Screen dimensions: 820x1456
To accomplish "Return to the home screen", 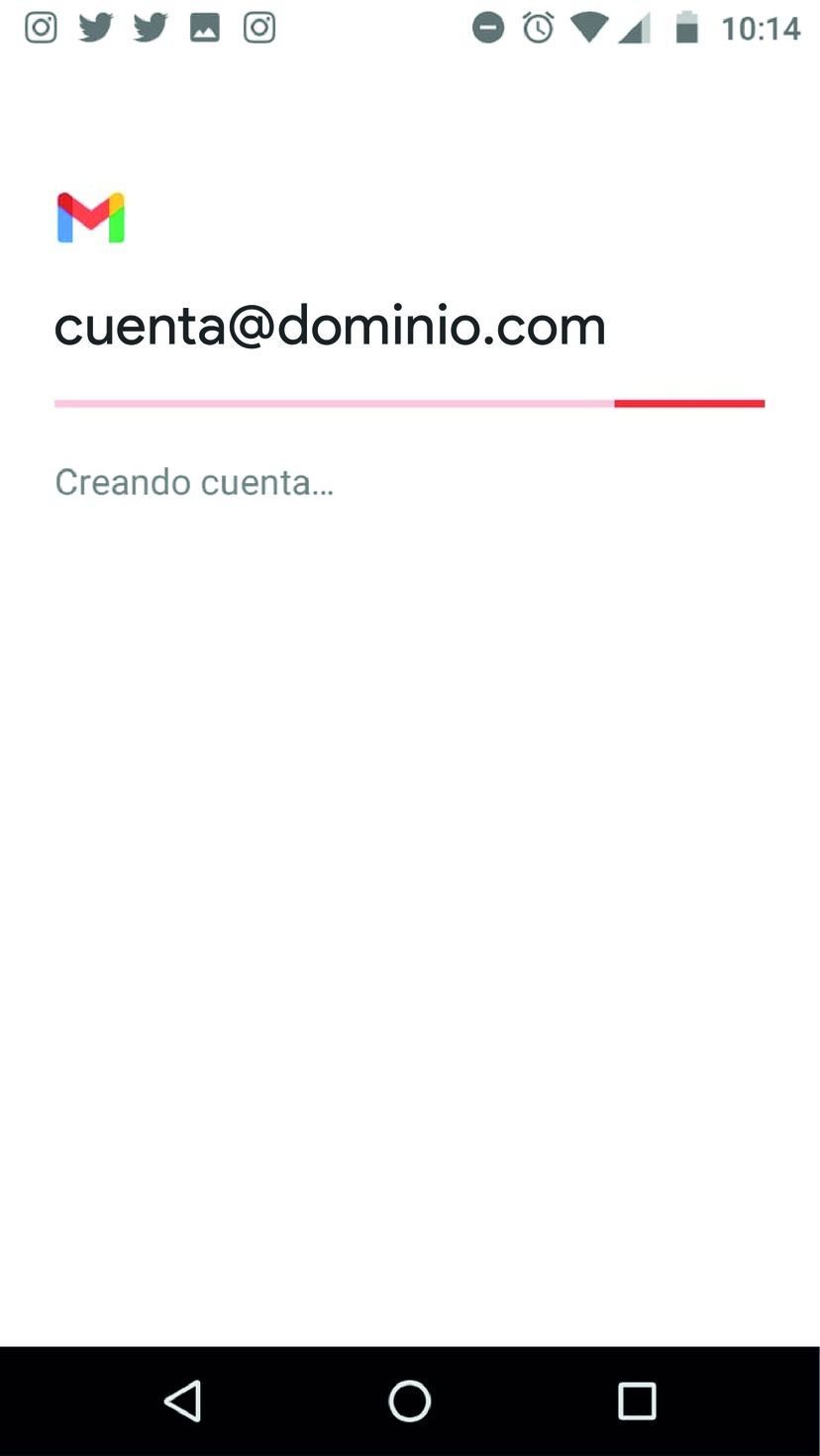I will tap(409, 1401).
